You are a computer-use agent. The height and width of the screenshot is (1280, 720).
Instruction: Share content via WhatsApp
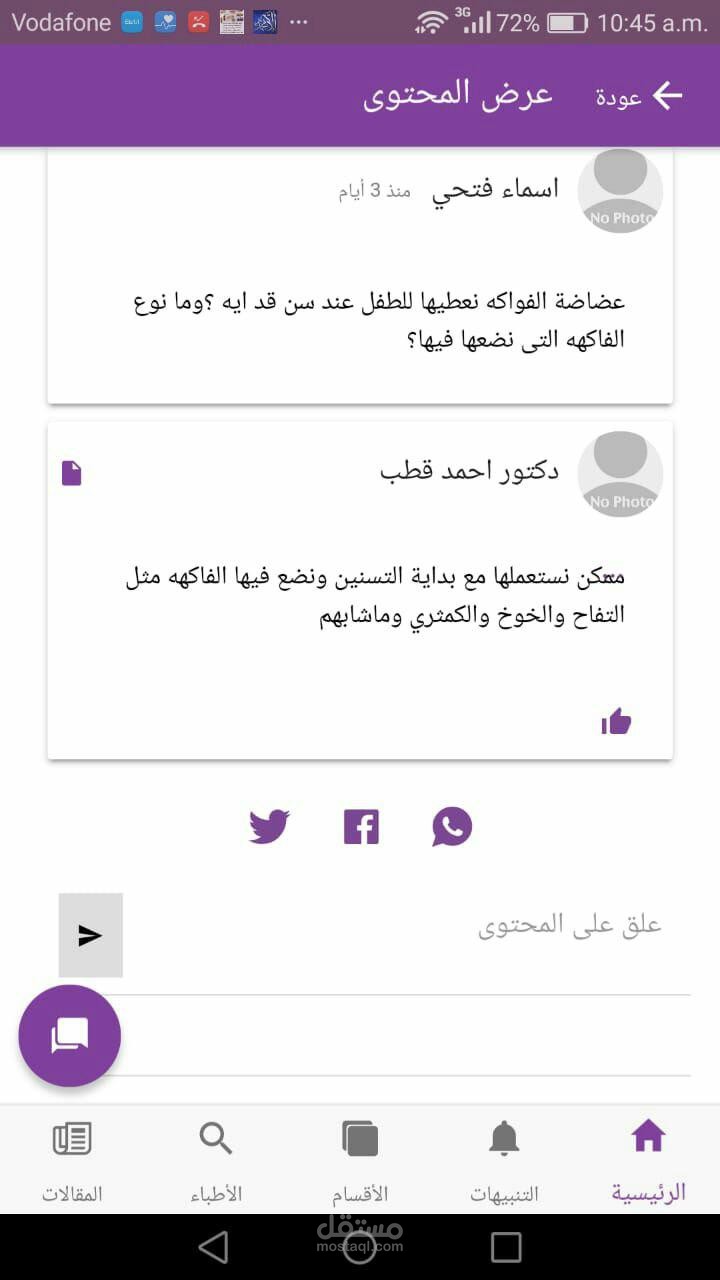[x=452, y=827]
